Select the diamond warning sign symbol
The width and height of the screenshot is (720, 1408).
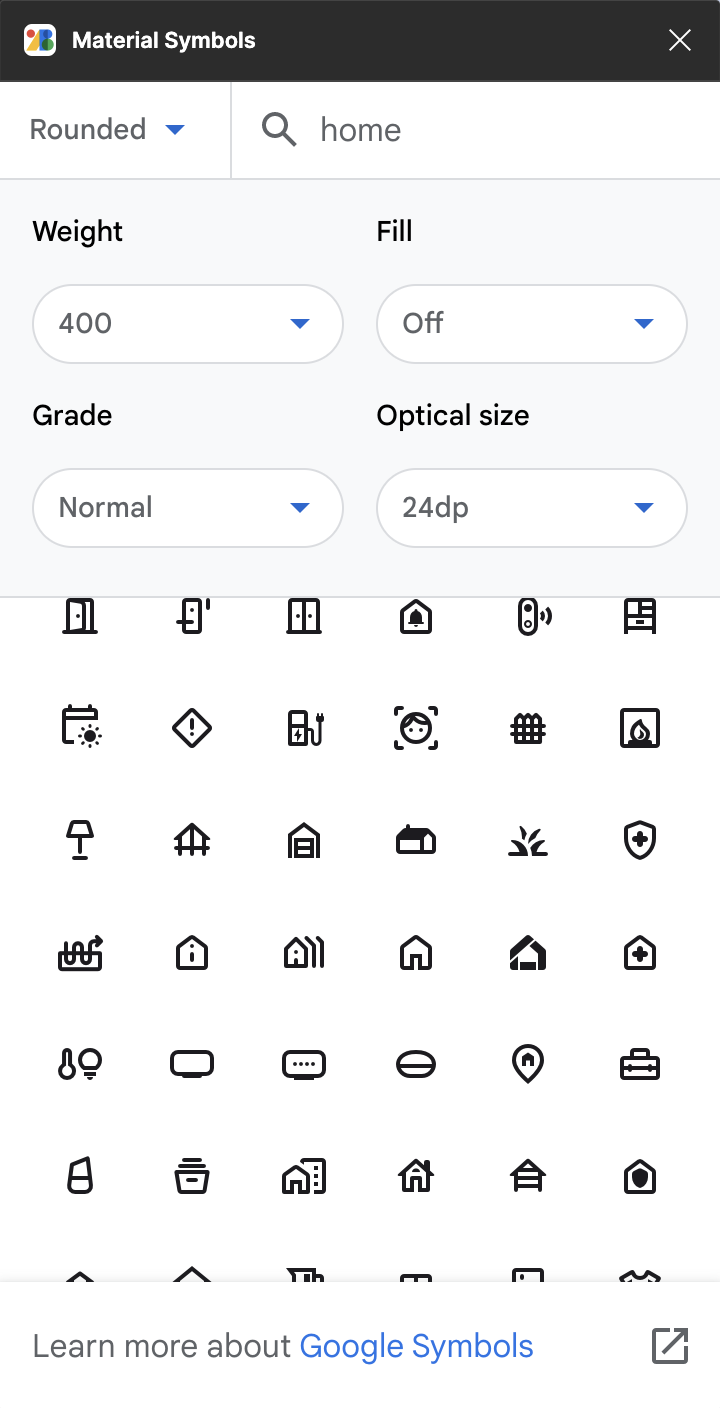[192, 729]
